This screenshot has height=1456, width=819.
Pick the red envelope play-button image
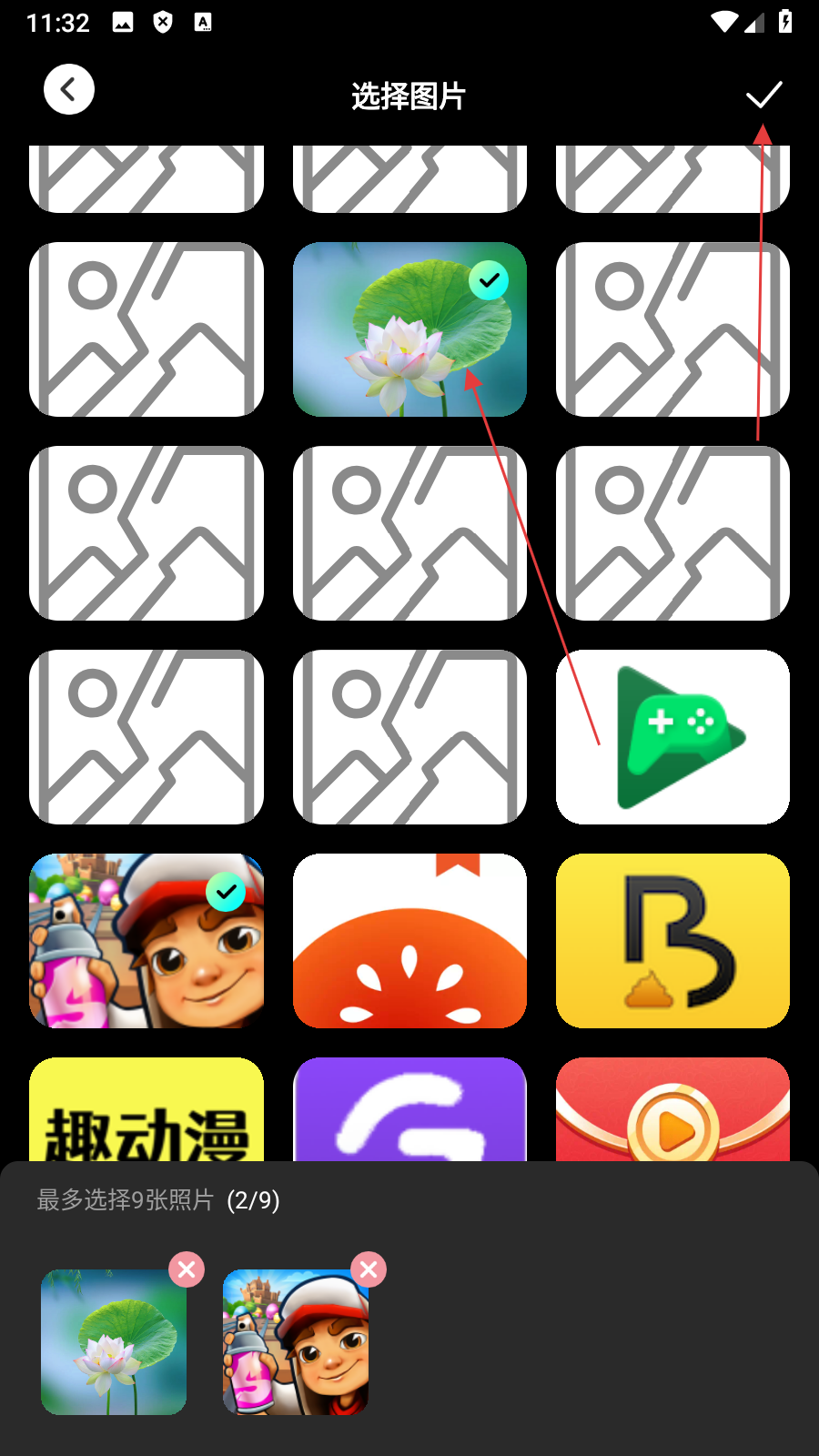pos(672,1110)
